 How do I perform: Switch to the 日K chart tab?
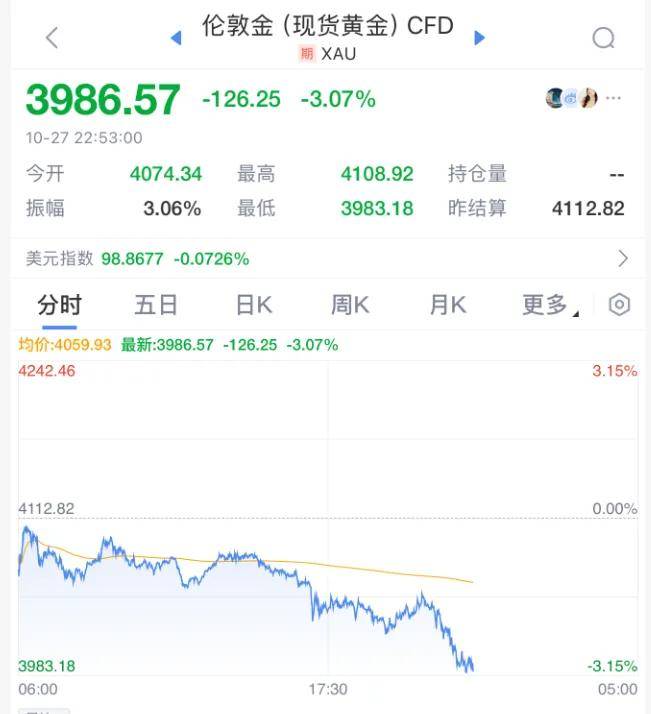point(254,305)
